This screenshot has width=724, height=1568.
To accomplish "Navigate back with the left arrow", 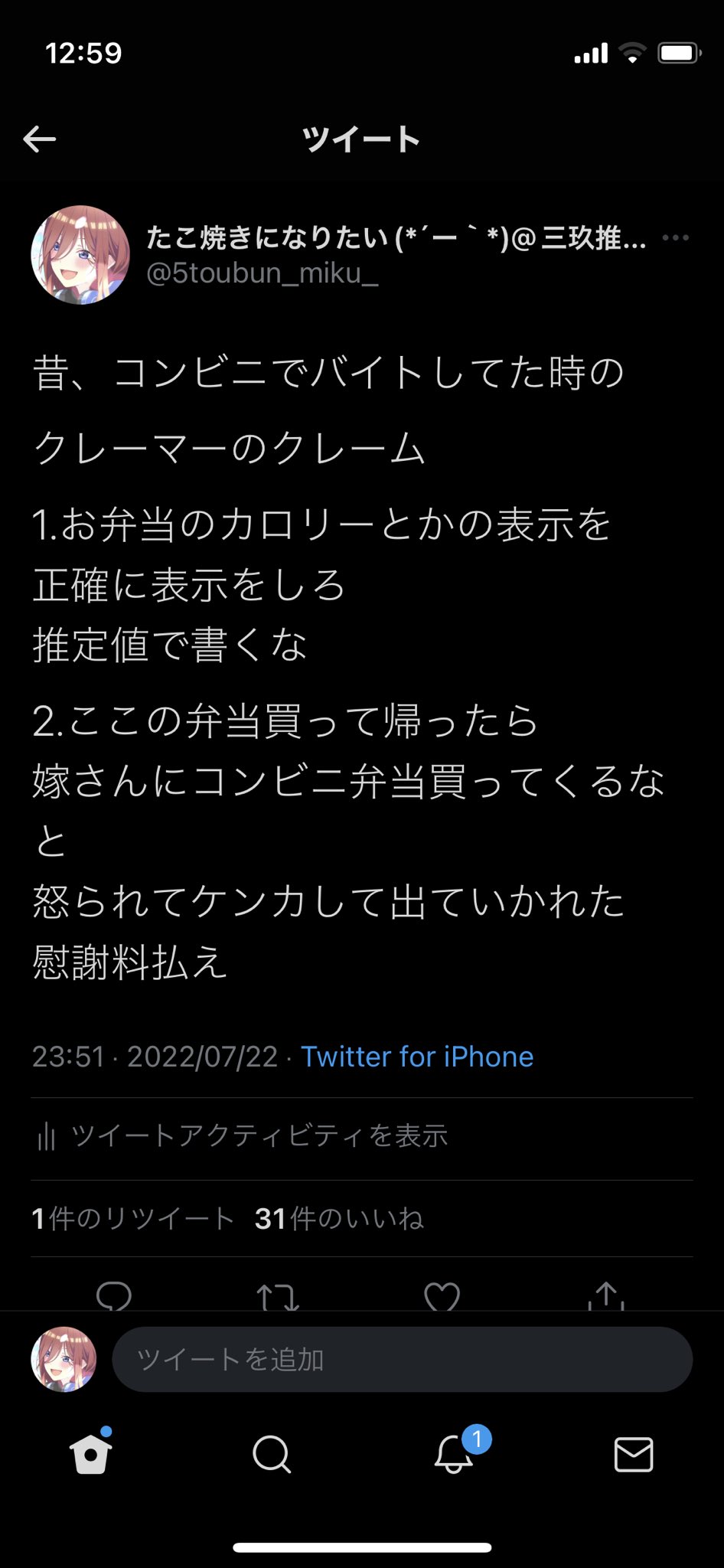I will click(40, 138).
